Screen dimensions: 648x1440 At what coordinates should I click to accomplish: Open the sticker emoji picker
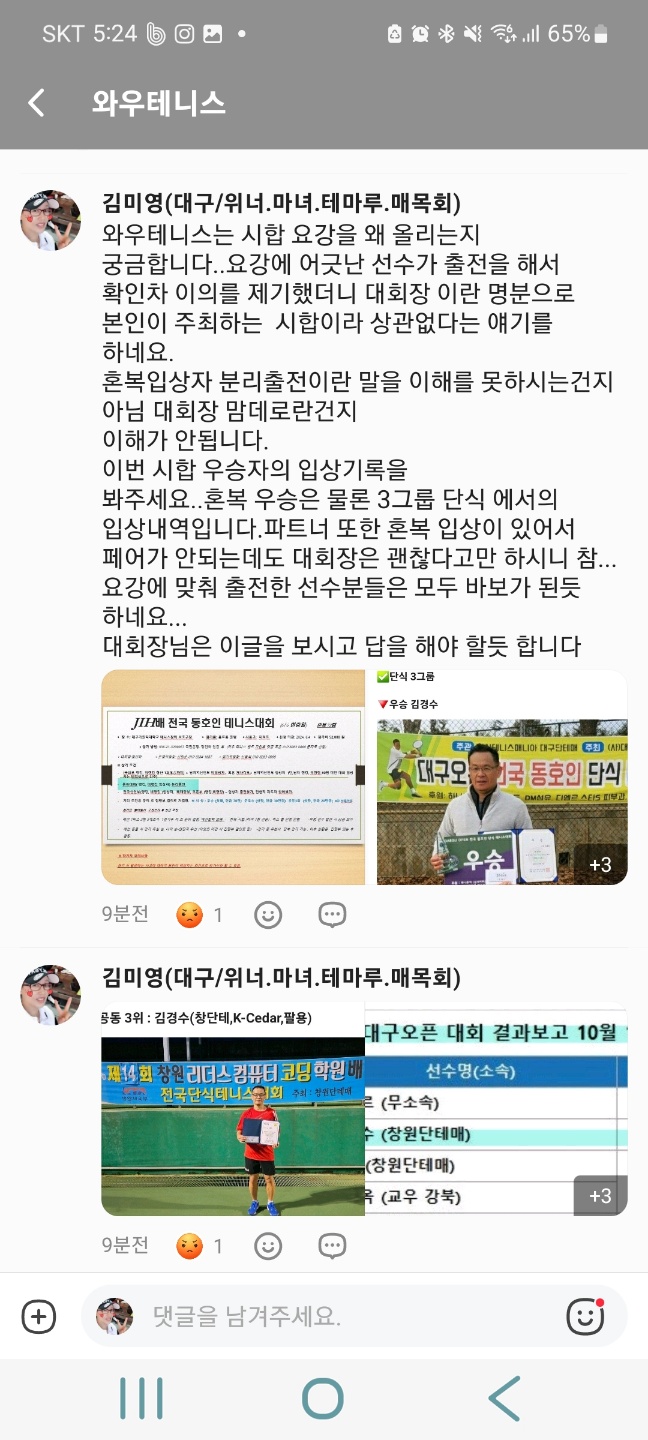(x=585, y=1317)
